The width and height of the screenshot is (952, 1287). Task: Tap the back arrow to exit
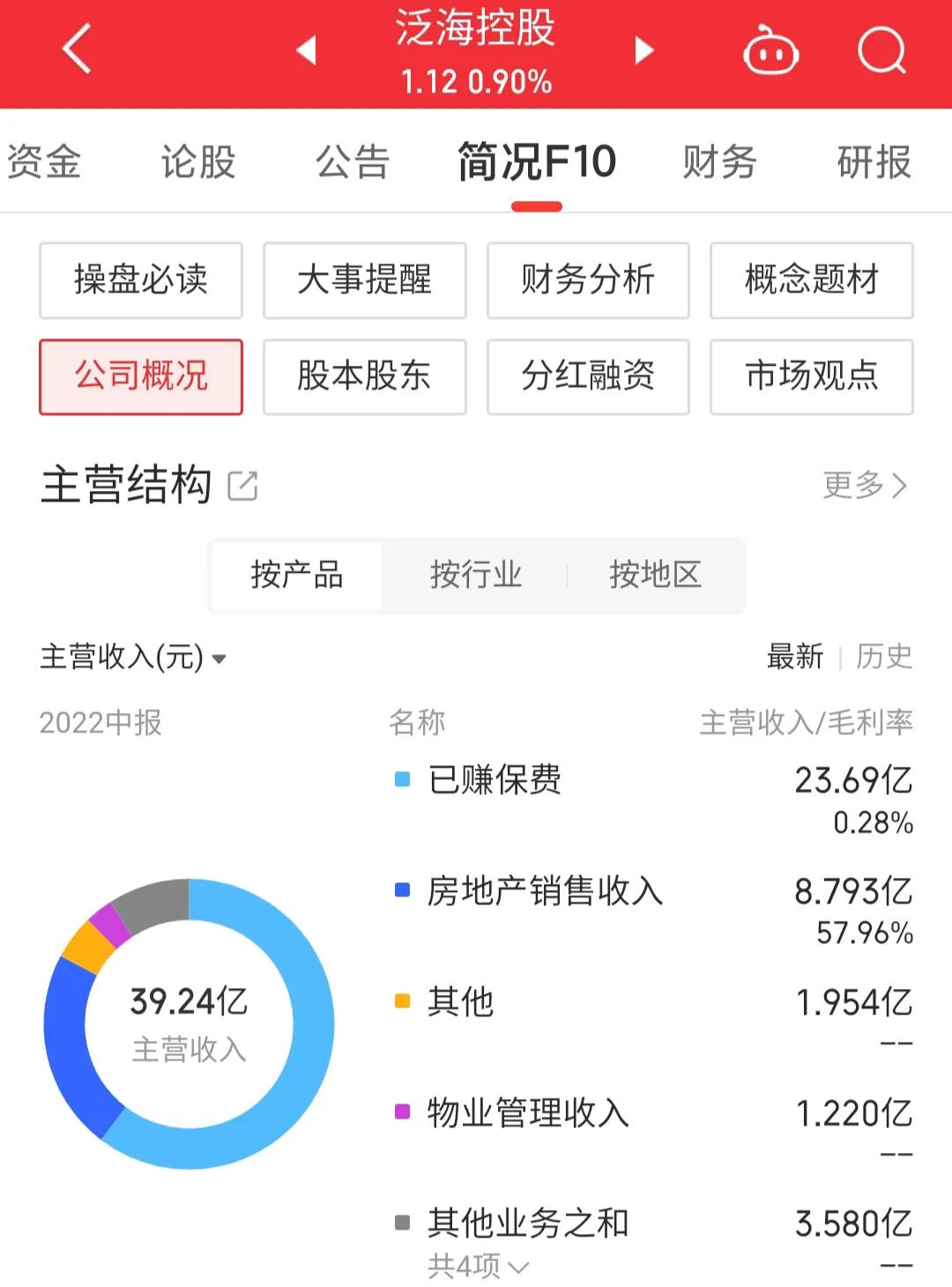75,50
